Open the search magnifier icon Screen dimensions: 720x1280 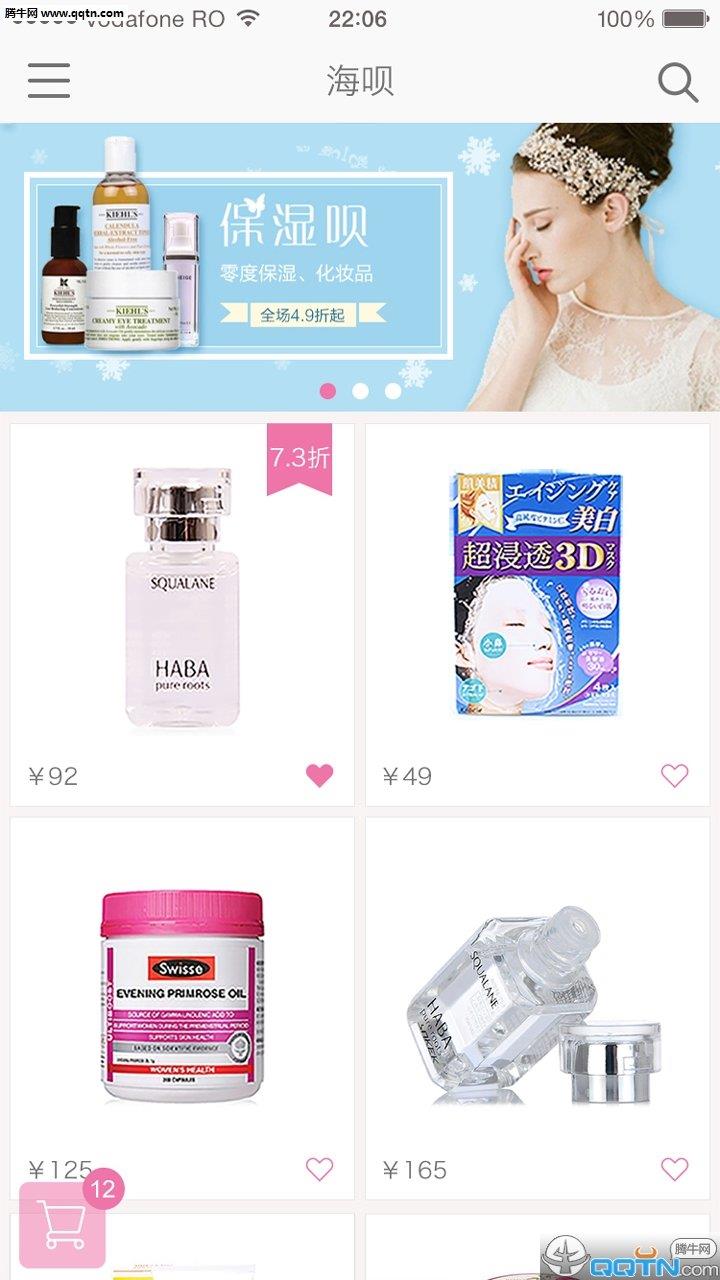[x=677, y=82]
